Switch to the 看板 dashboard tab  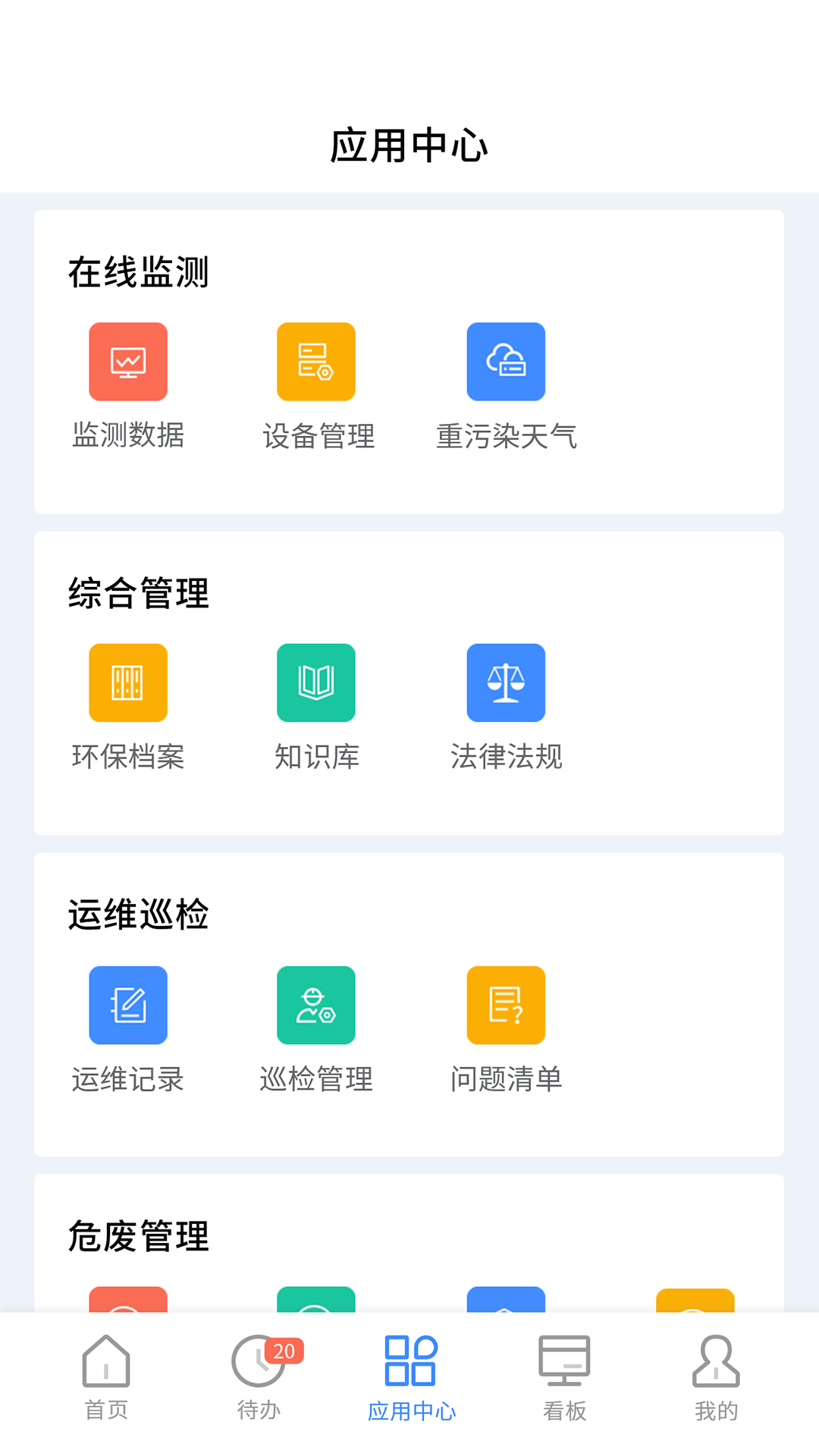point(564,1378)
